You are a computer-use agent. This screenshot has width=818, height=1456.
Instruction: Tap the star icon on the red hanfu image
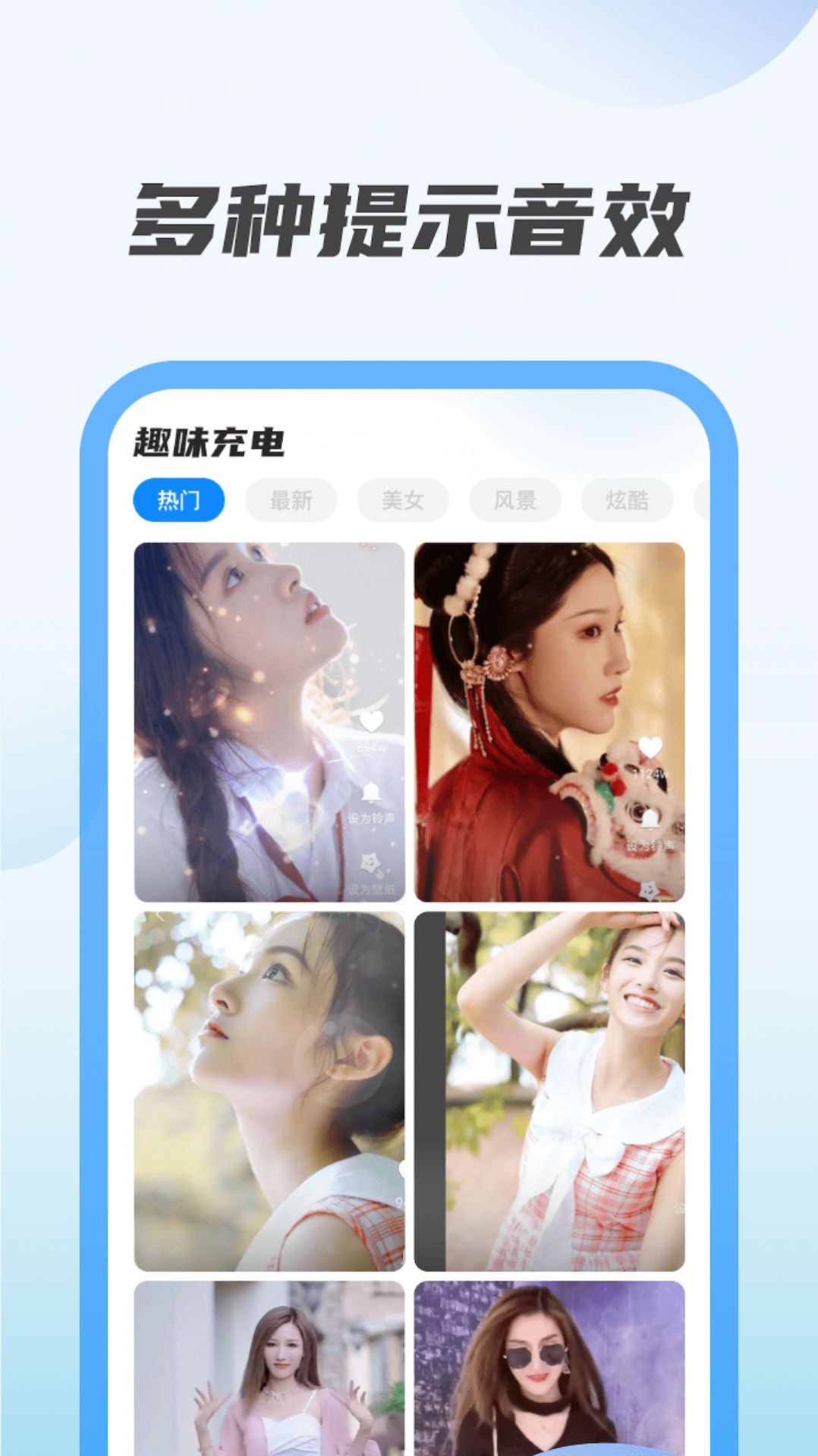pyautogui.click(x=650, y=888)
